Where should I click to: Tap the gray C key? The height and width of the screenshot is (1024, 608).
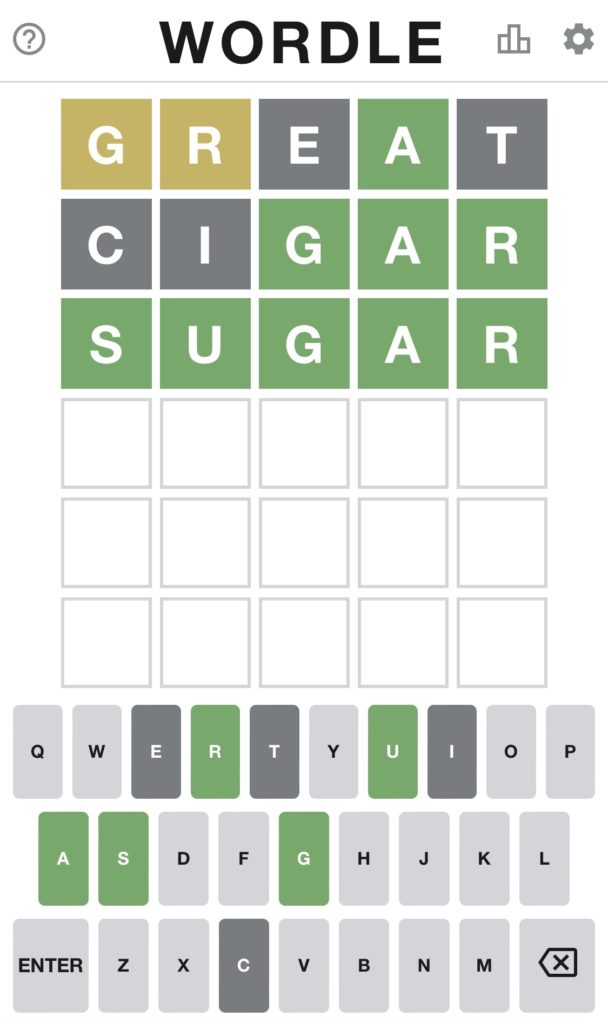[x=243, y=965]
